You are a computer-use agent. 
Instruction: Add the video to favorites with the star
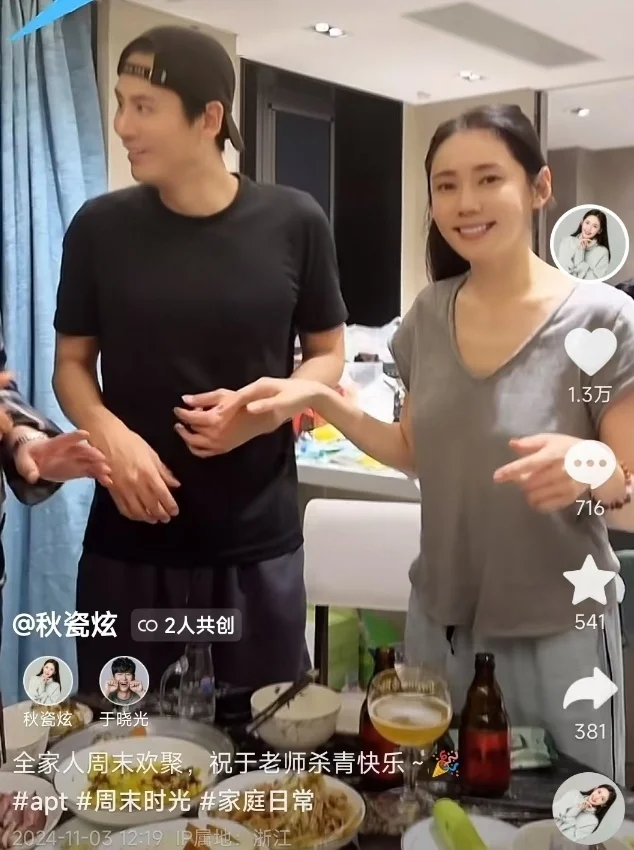pyautogui.click(x=590, y=581)
